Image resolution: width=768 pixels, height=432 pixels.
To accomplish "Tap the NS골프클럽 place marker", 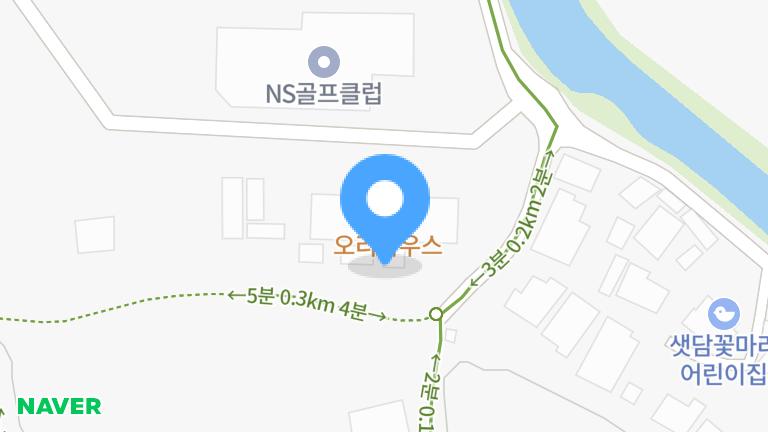I will [324, 63].
